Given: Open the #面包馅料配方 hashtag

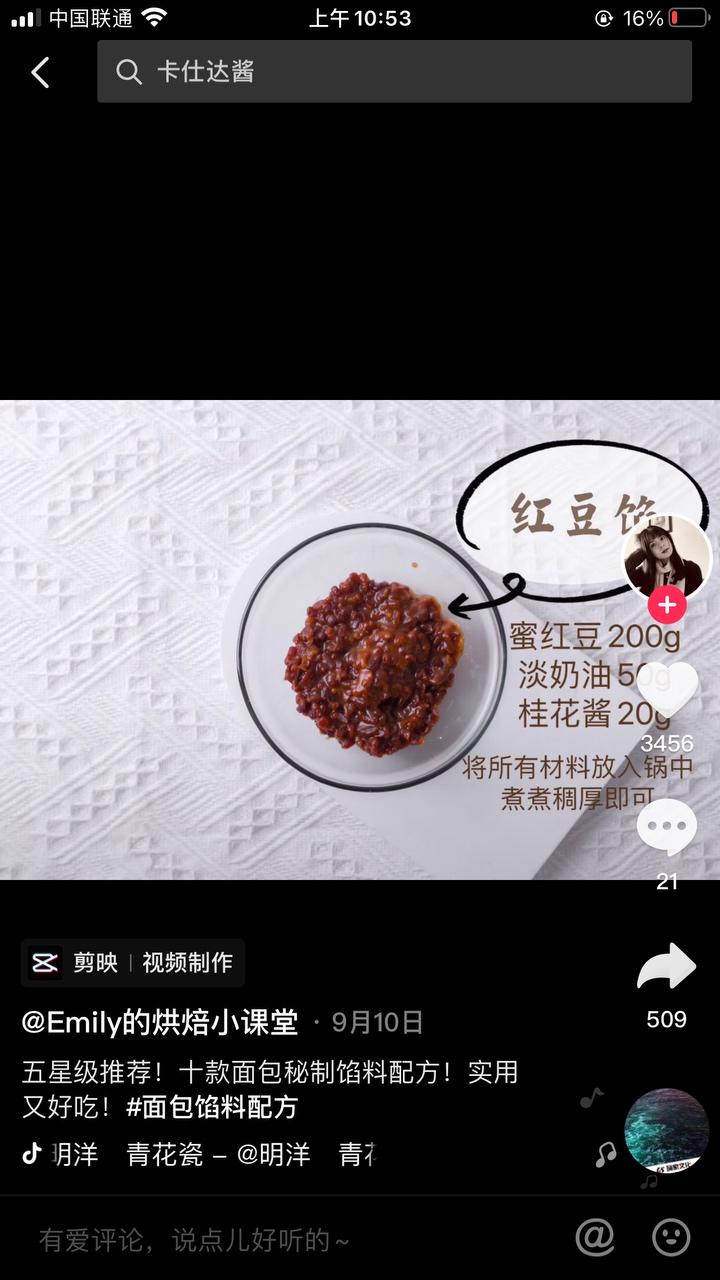Looking at the screenshot, I should coord(212,1107).
